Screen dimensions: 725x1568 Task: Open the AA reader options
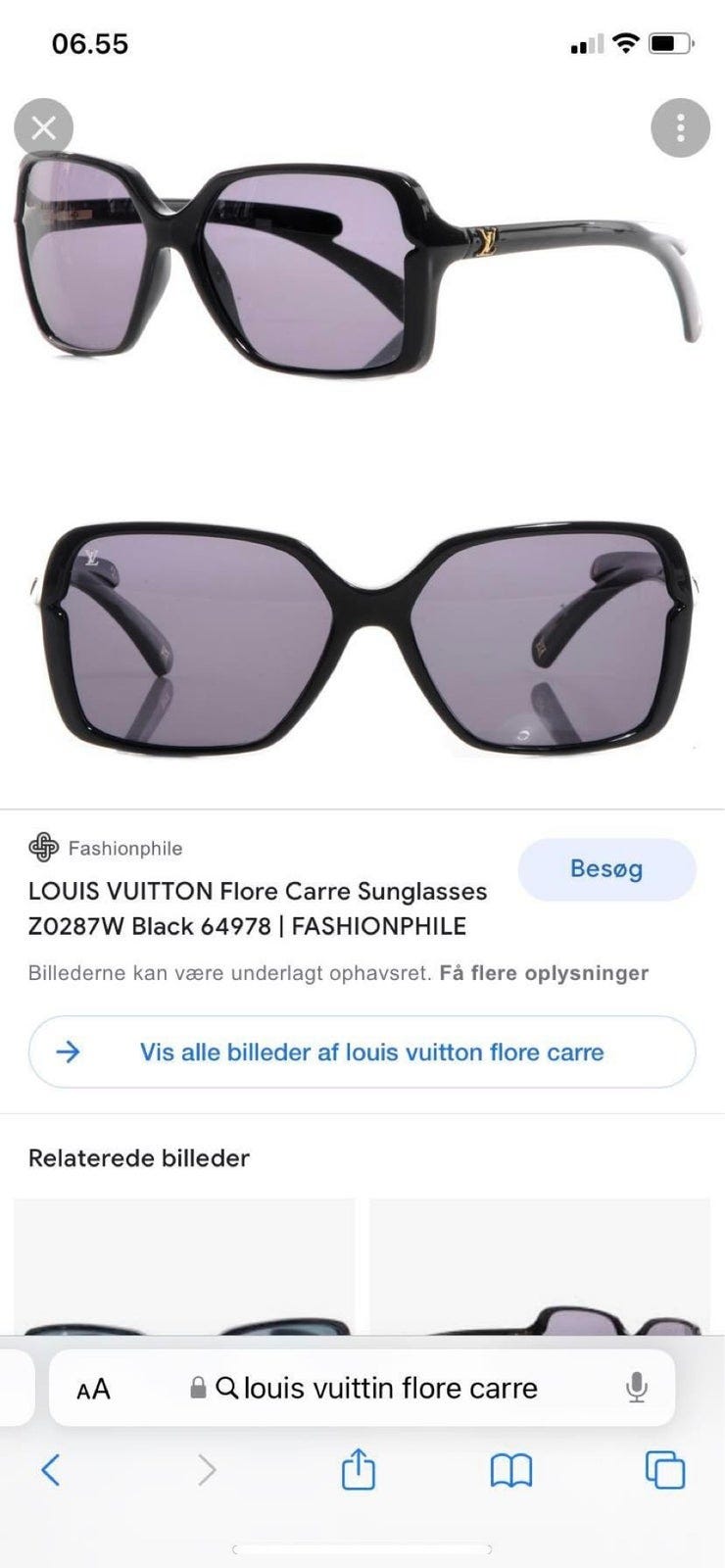(x=93, y=1389)
